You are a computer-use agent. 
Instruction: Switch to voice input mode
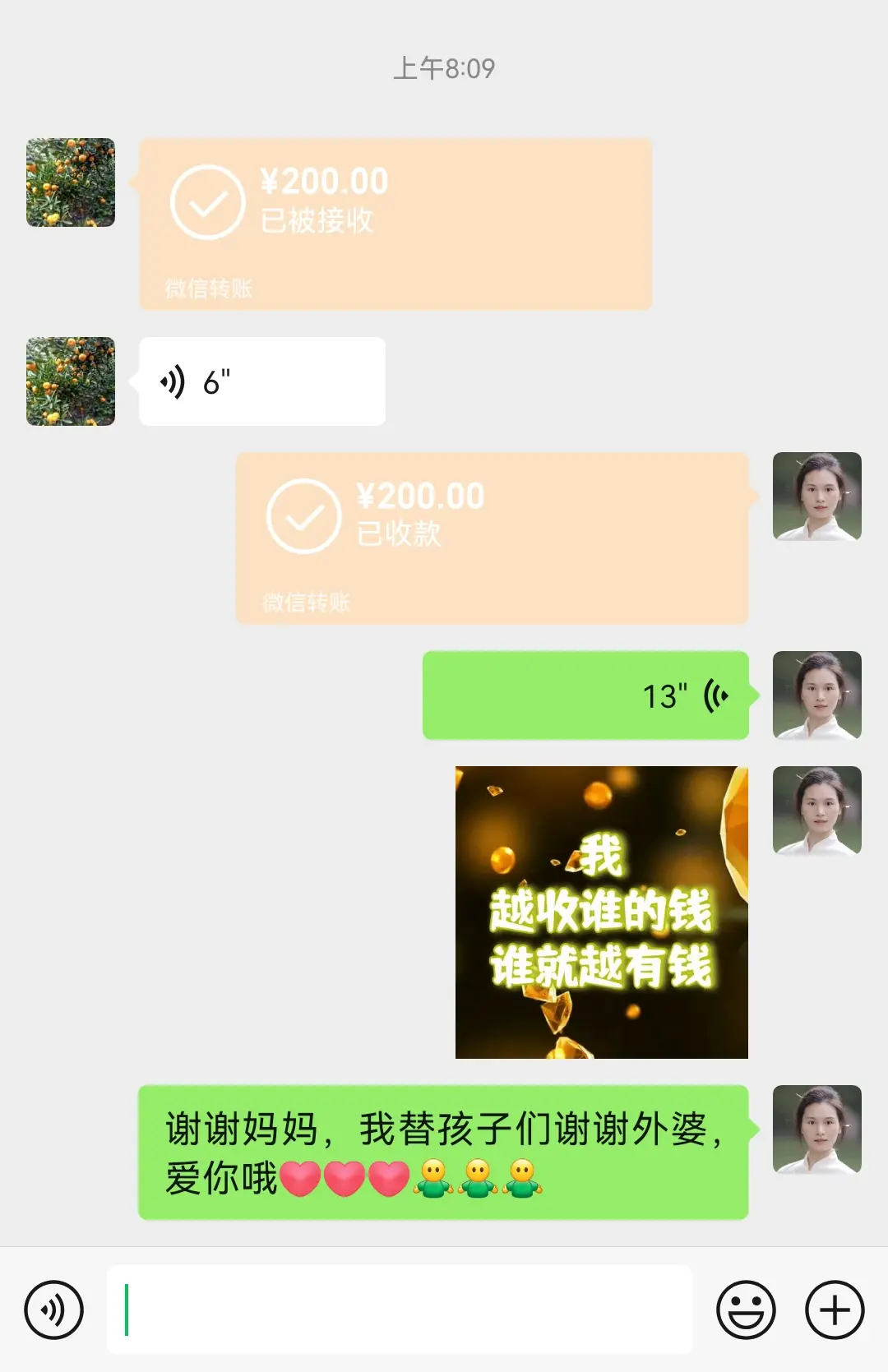54,1310
